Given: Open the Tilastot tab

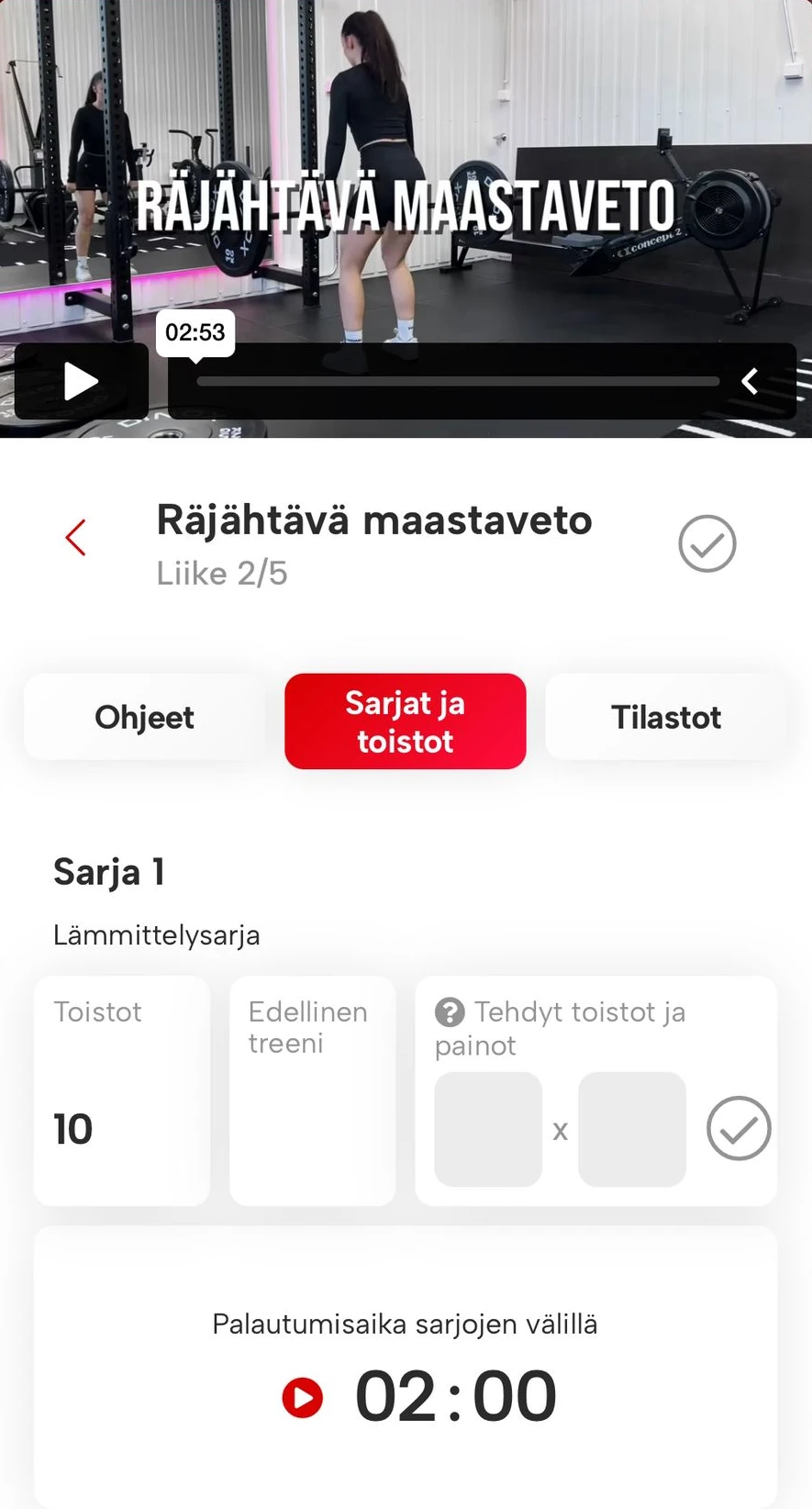Looking at the screenshot, I should point(666,718).
